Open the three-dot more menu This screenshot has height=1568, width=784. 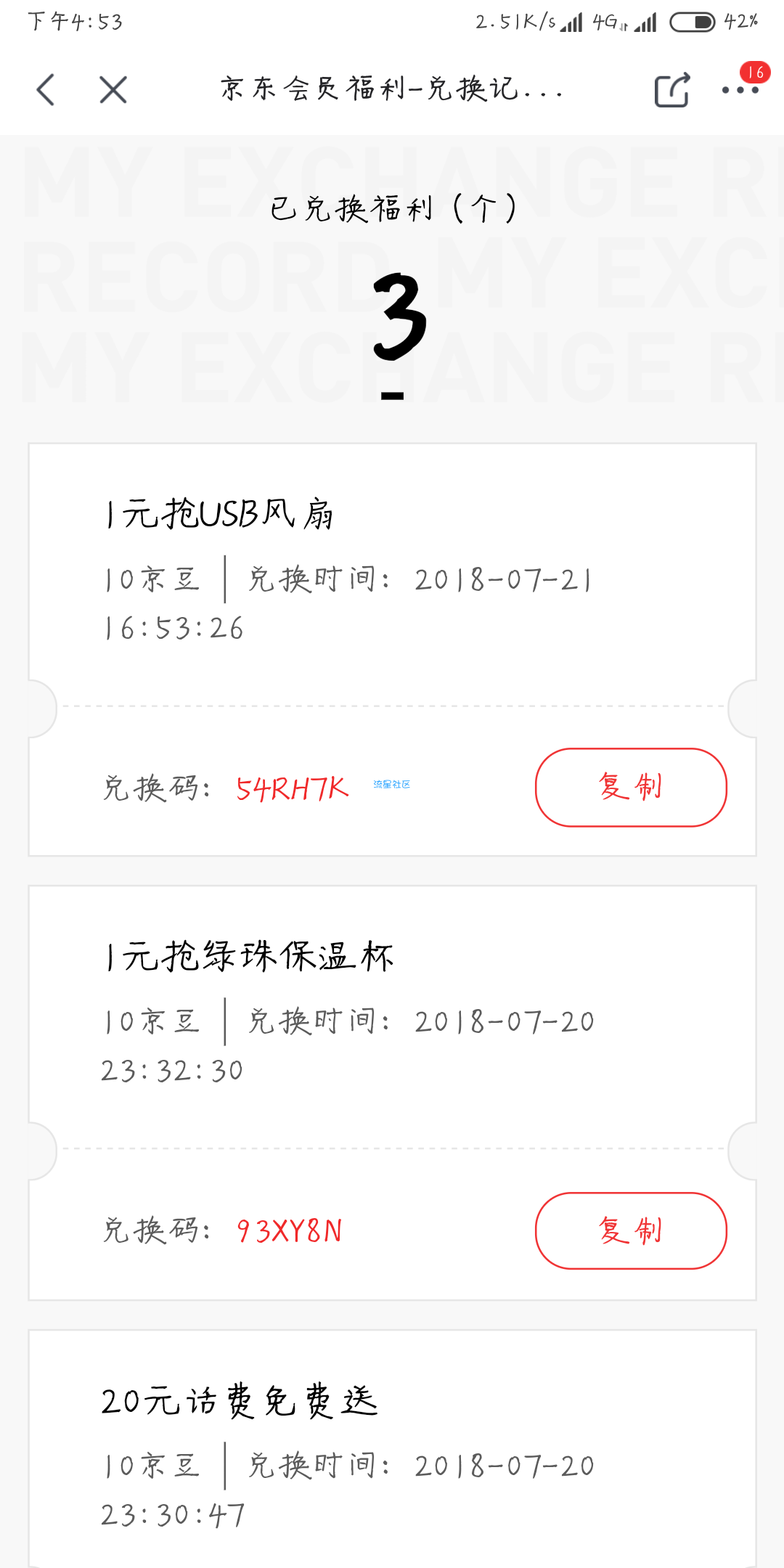(x=740, y=90)
